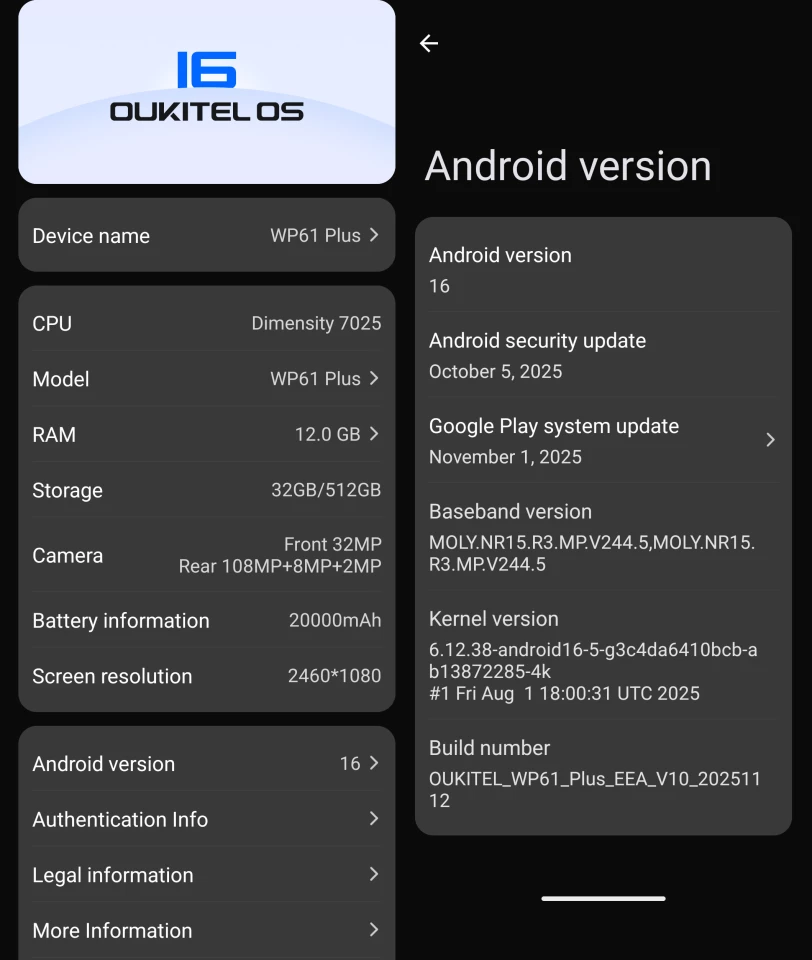The width and height of the screenshot is (812, 960).
Task: Open More Information
Action: point(206,930)
